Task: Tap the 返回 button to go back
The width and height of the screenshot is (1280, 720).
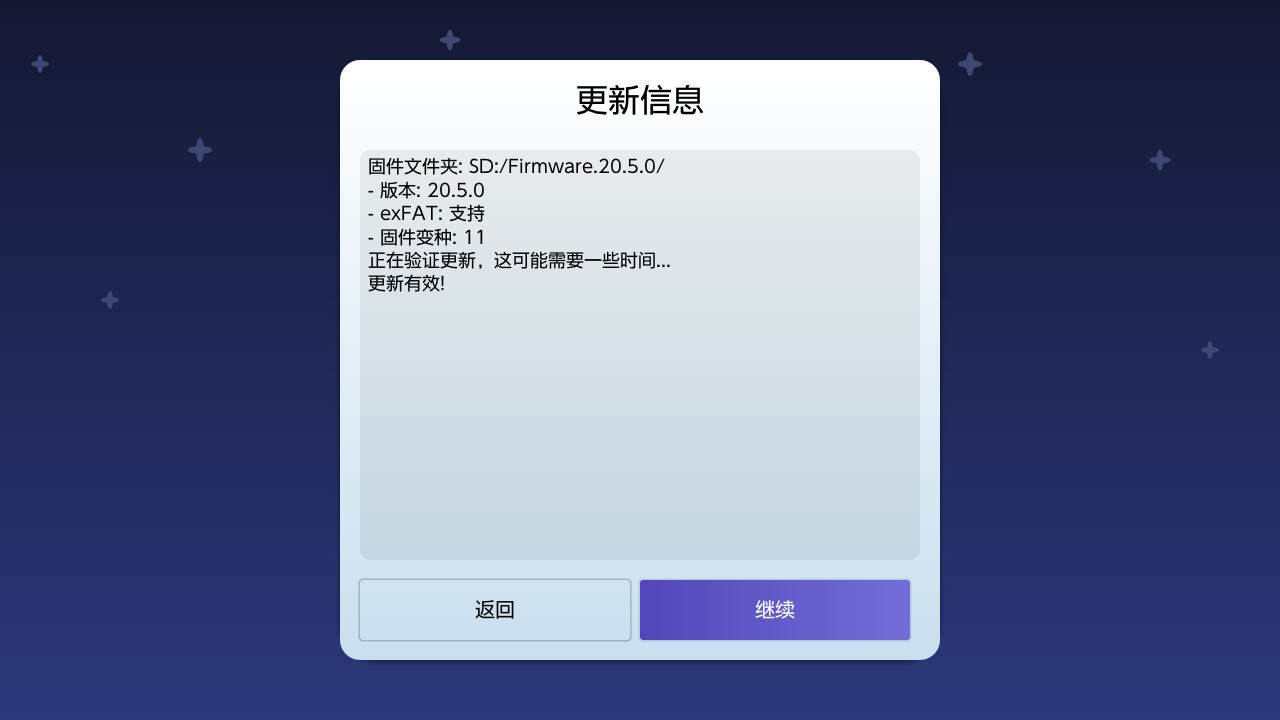Action: (495, 610)
